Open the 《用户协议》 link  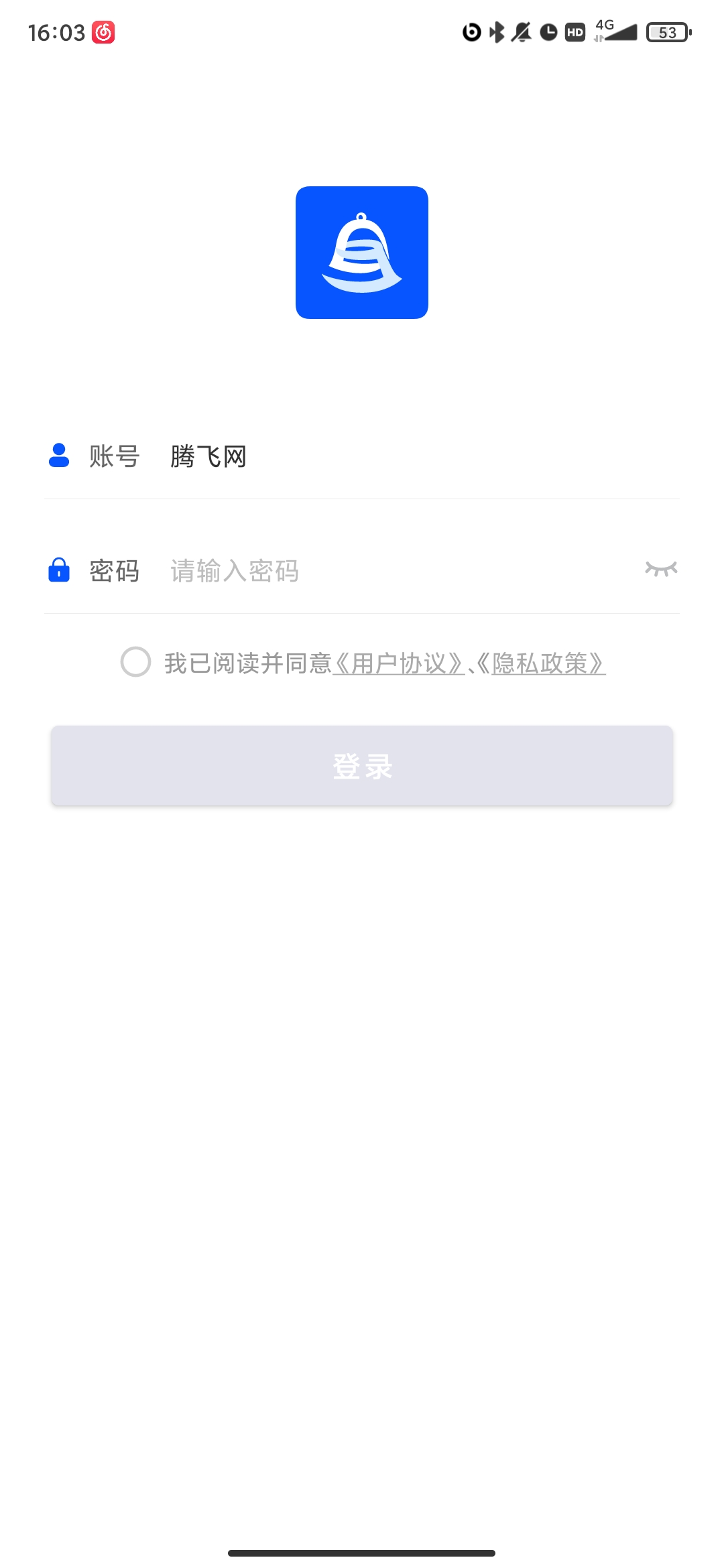398,663
